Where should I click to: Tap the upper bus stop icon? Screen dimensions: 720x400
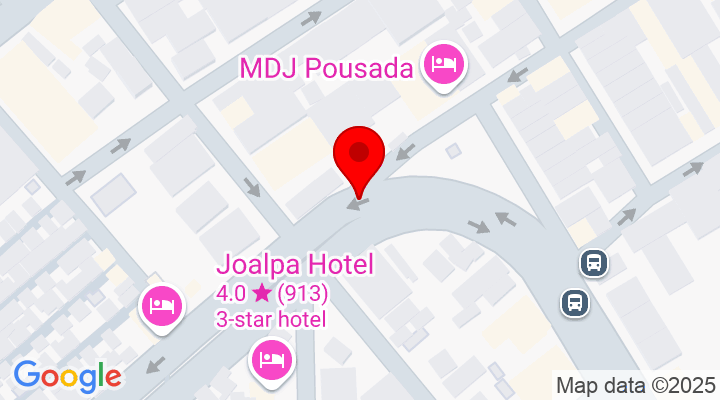click(x=594, y=263)
